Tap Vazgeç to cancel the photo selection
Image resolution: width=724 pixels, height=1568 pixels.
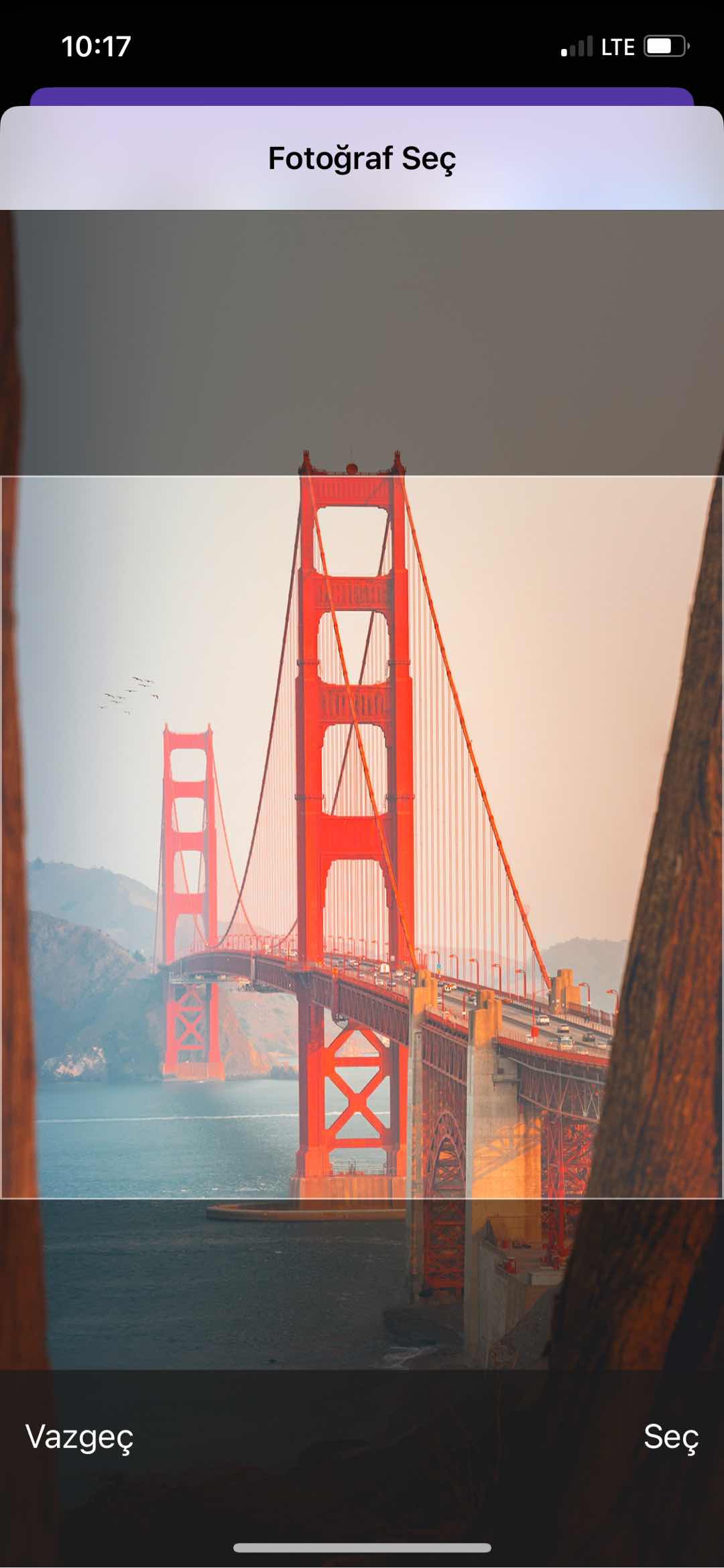click(x=79, y=1437)
